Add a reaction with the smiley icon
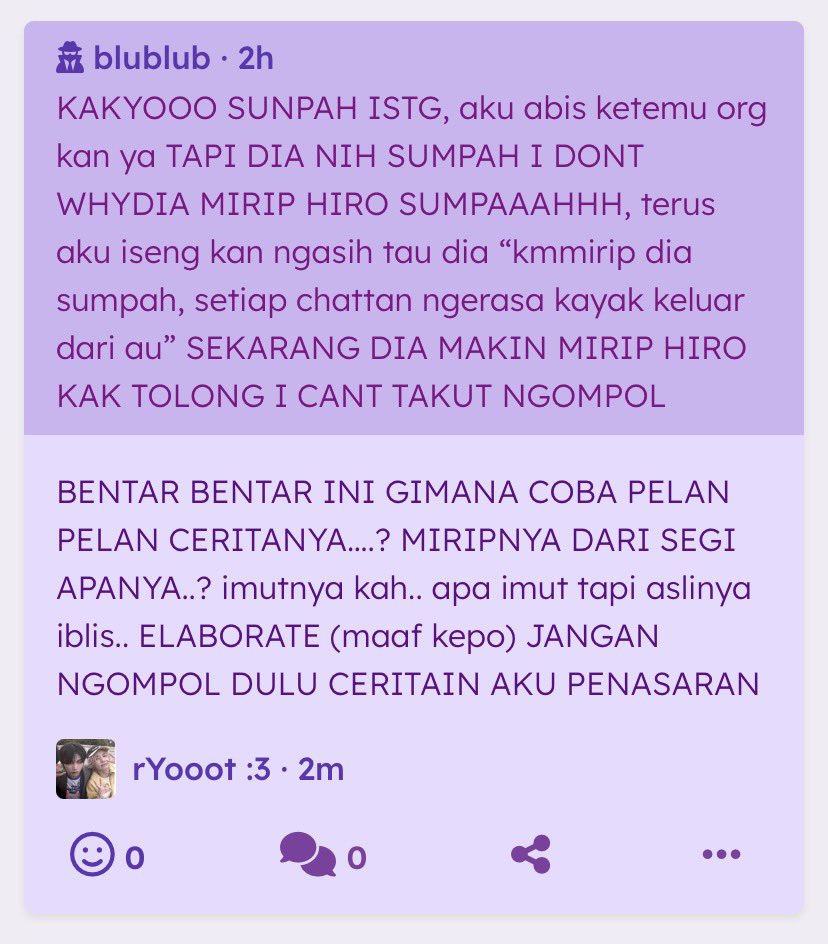828x944 pixels. [92, 855]
